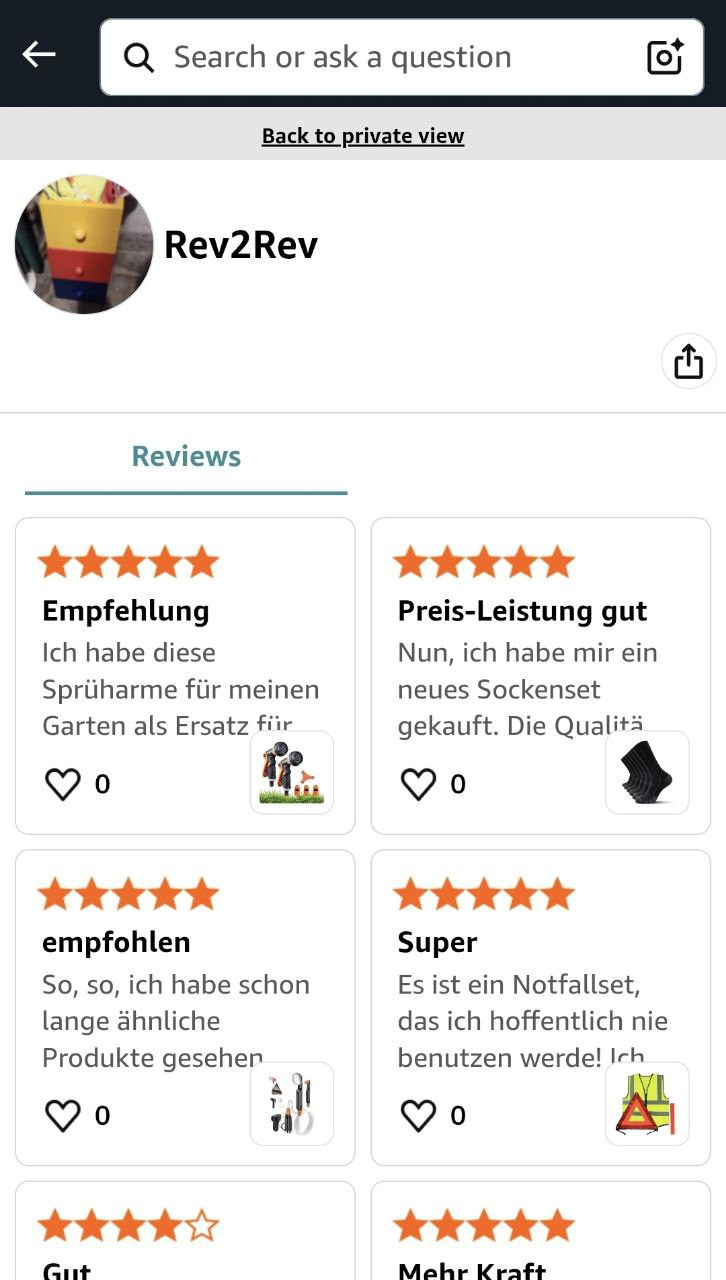
Task: Like the Empfehlung review
Action: click(x=63, y=784)
